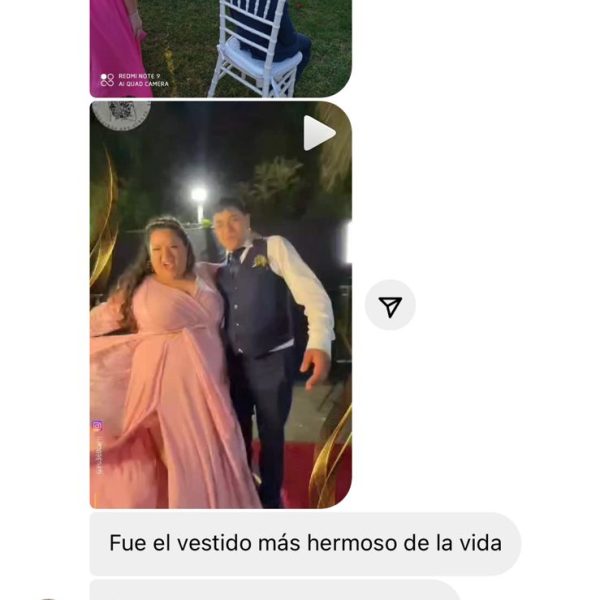600x600 pixels.
Task: Tap the share arrow beside the video
Action: point(390,306)
